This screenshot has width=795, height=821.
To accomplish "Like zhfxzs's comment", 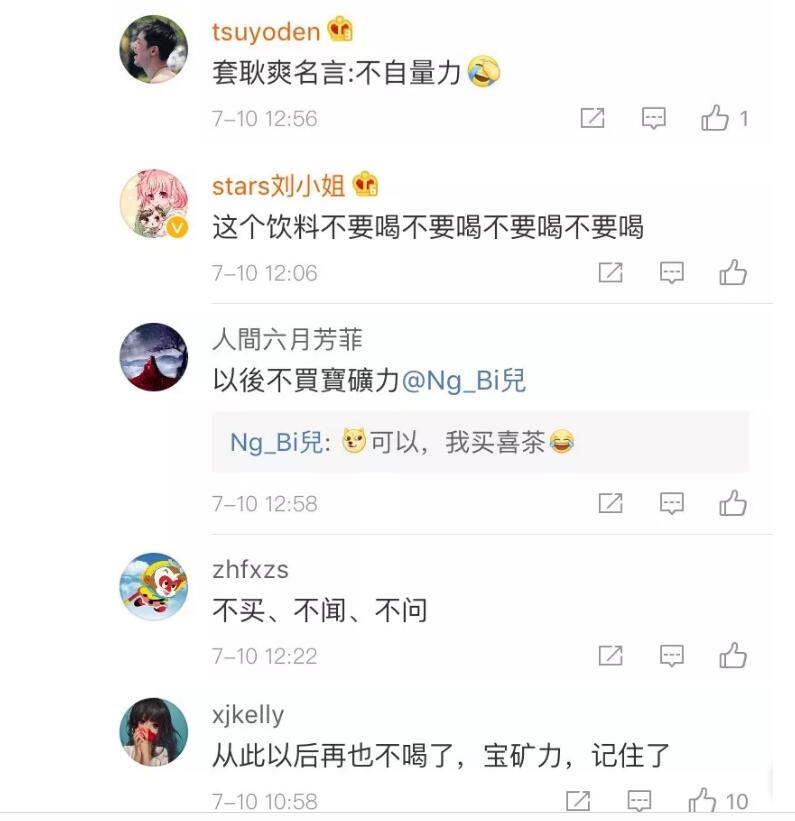I will click(x=733, y=656).
